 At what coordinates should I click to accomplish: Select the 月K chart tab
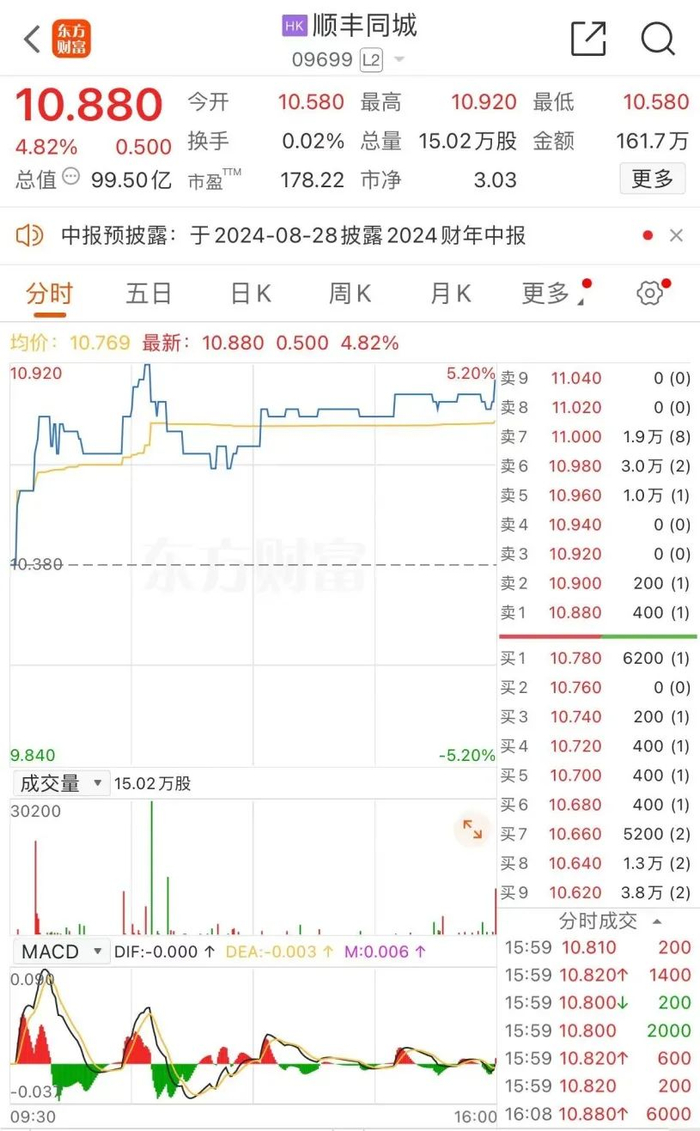[450, 293]
